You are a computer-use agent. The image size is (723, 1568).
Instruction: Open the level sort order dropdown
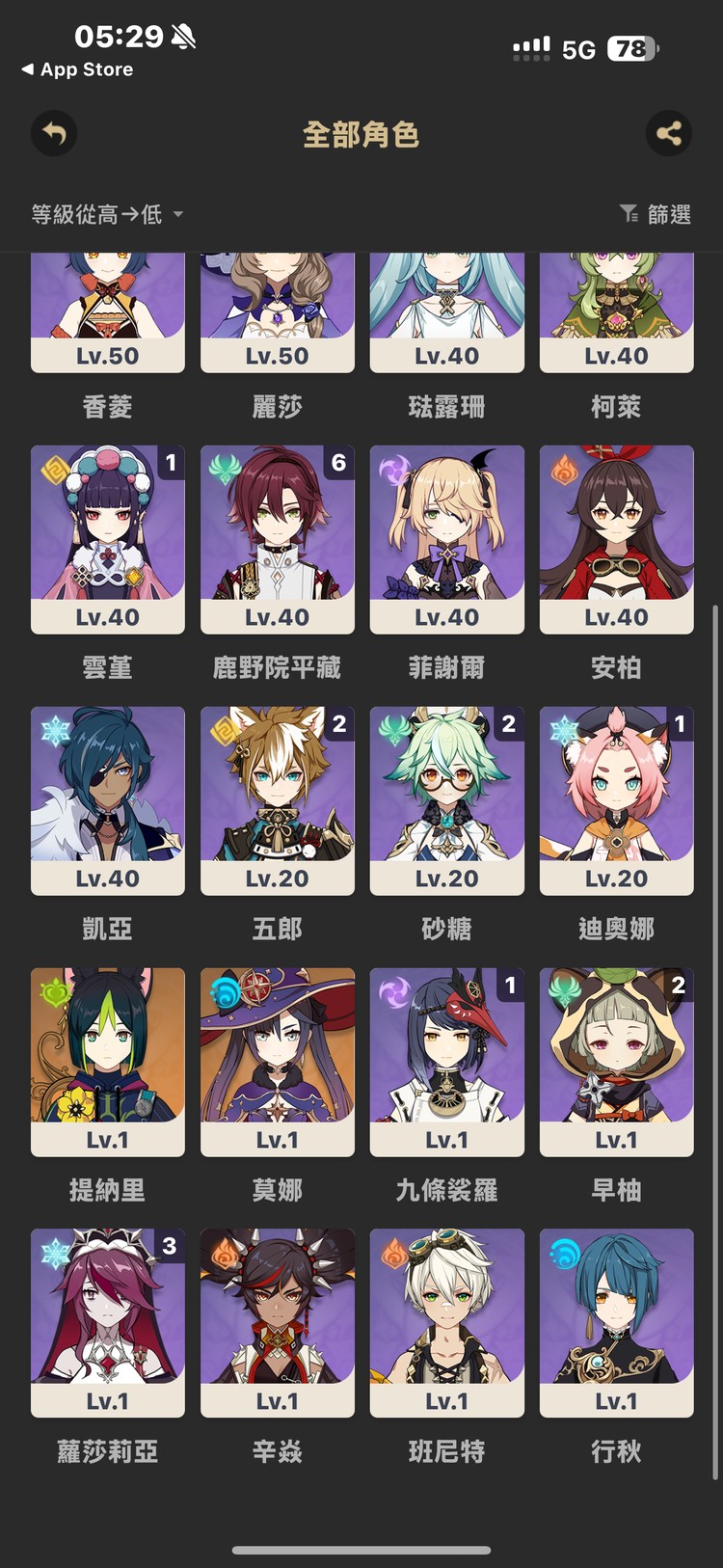click(107, 214)
